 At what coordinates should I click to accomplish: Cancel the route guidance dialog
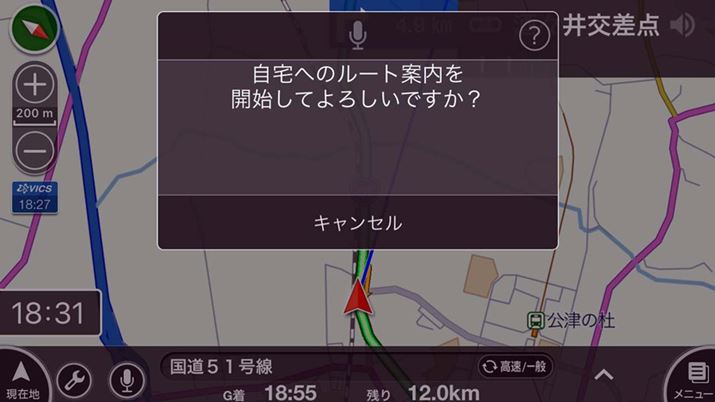[x=357, y=223]
